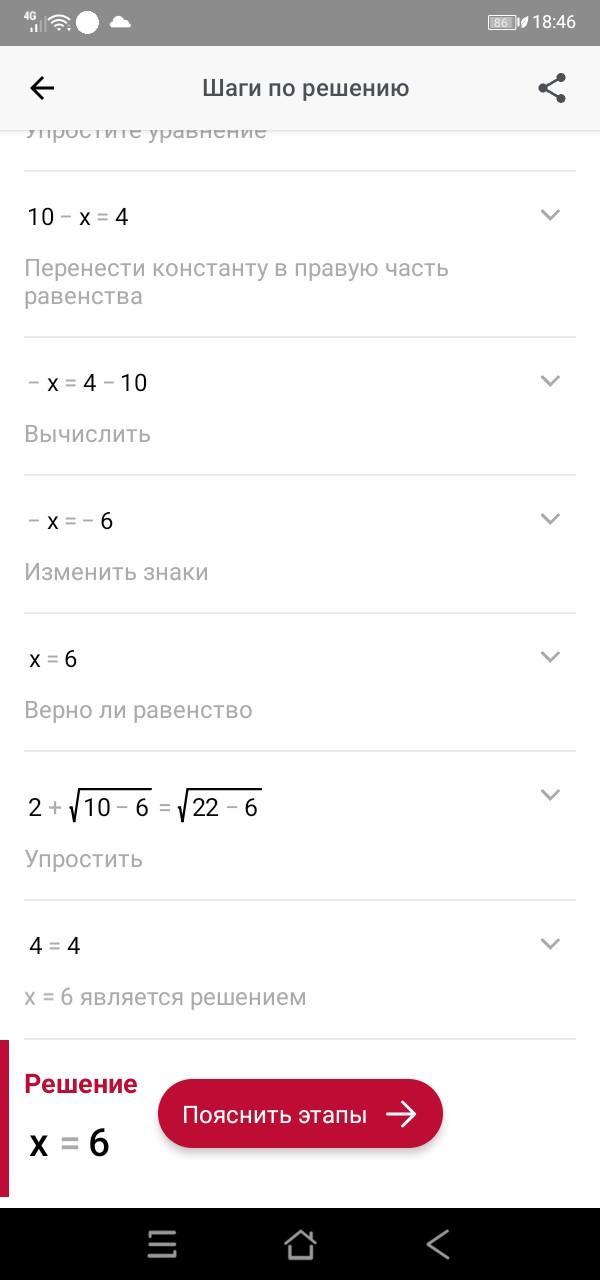600x1280 pixels.
Task: Expand the step − x = − 6
Action: point(550,519)
